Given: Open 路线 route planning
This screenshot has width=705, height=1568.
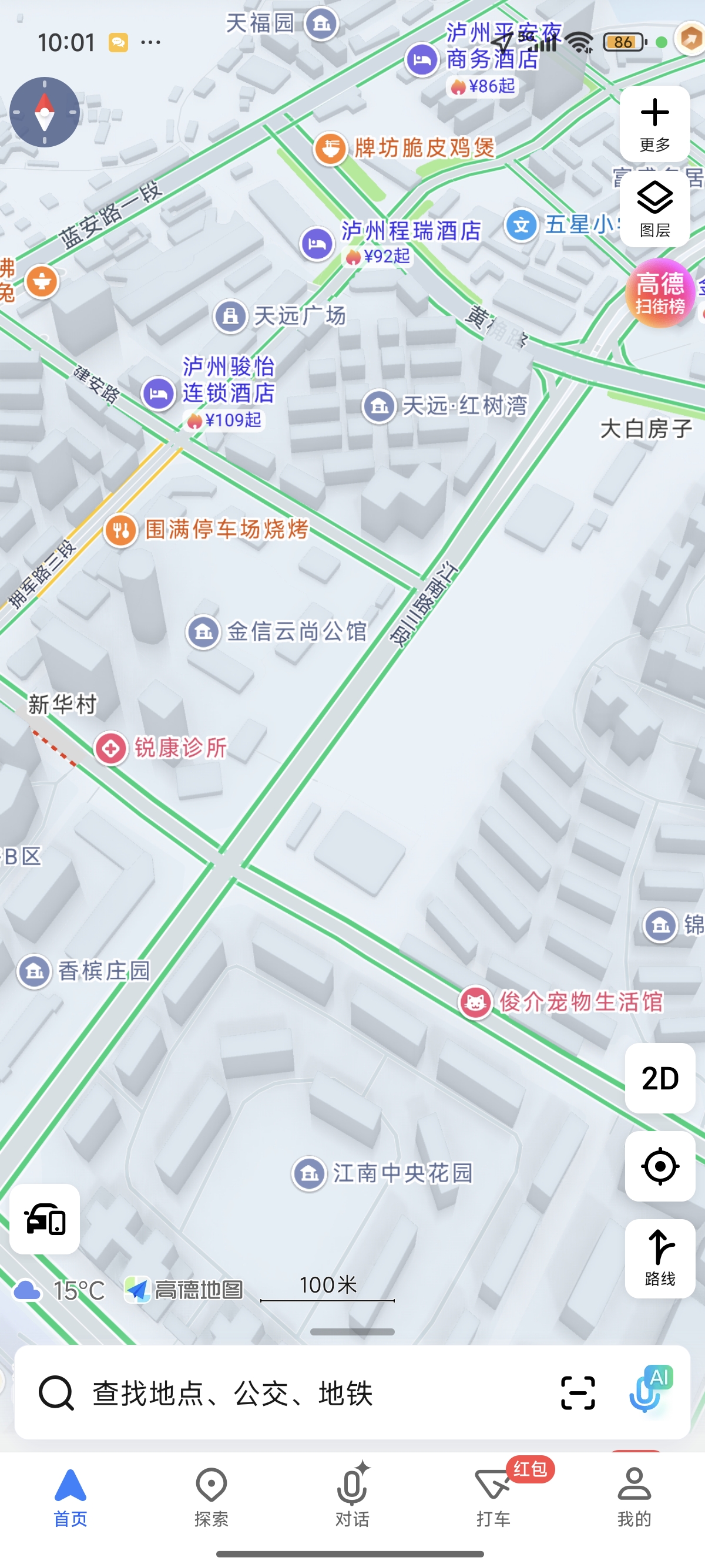Looking at the screenshot, I should point(660,1257).
